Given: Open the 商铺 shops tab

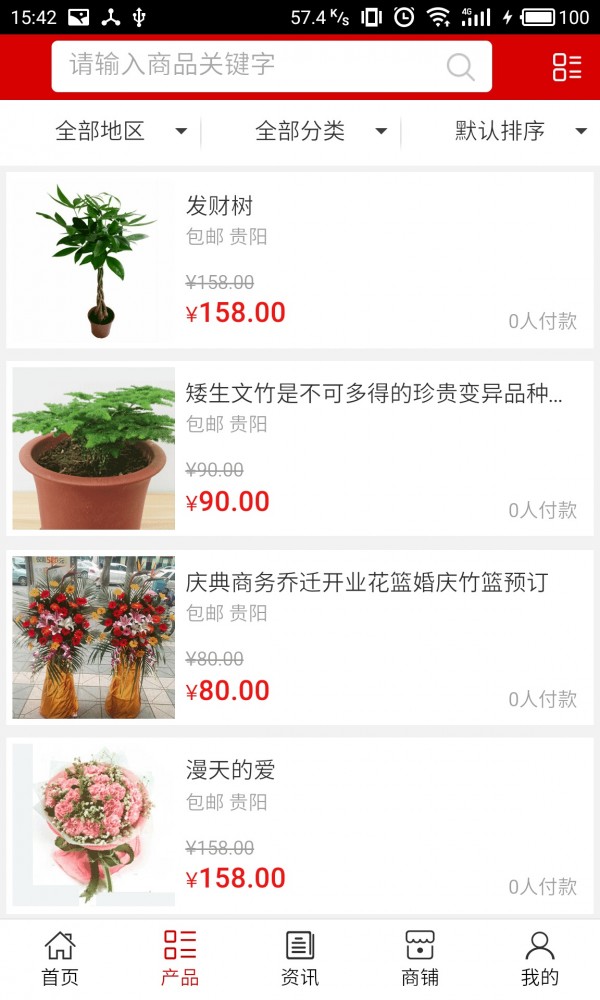Looking at the screenshot, I should 420,958.
